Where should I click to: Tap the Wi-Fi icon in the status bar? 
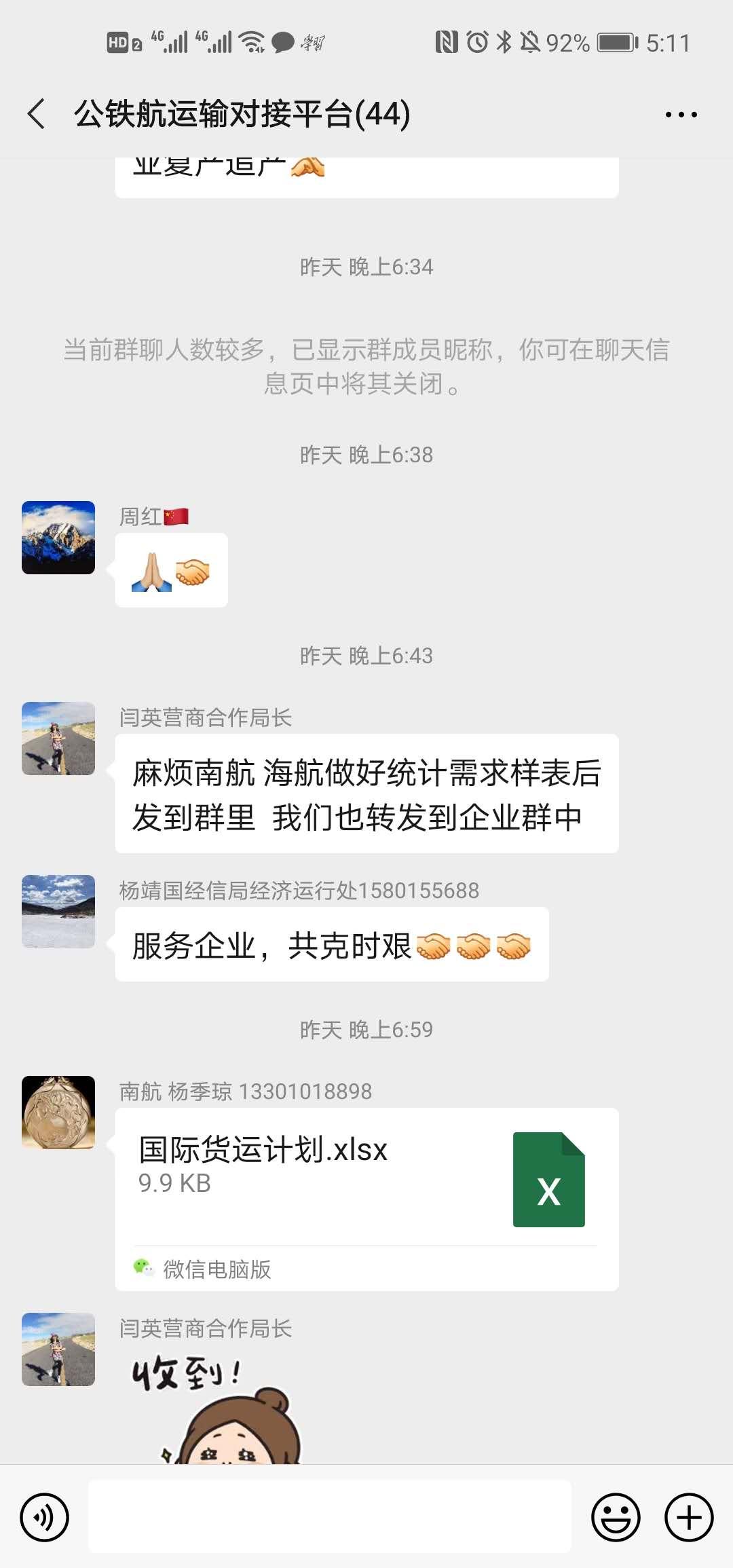click(x=250, y=42)
